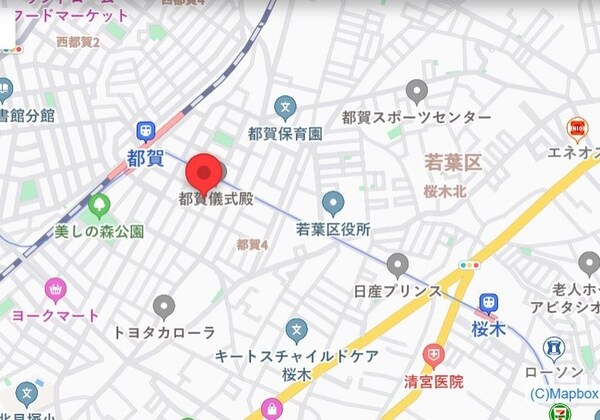Screen dimensions: 600x420
Task: Tap the 美しの森公園 park marker
Action: [99, 206]
